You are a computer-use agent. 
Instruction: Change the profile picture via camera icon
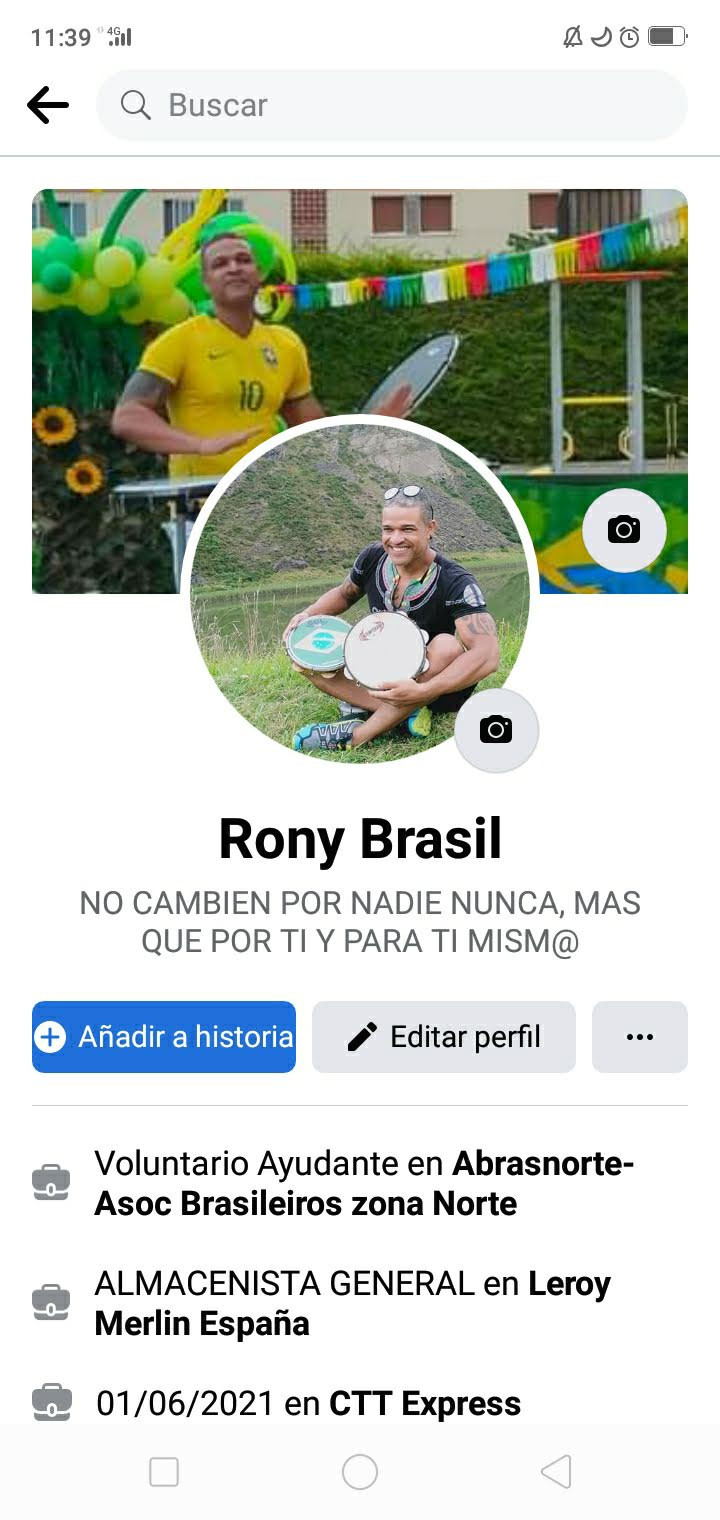tap(496, 730)
